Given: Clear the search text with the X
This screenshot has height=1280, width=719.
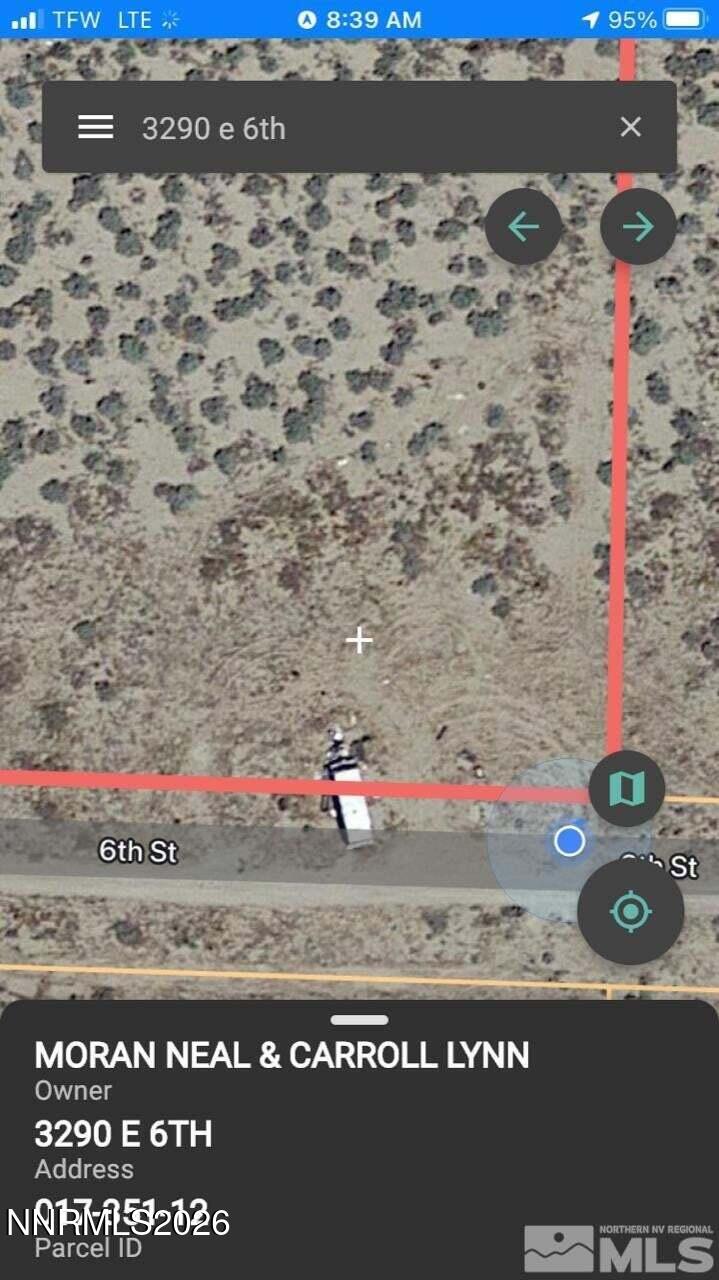Looking at the screenshot, I should click(630, 127).
